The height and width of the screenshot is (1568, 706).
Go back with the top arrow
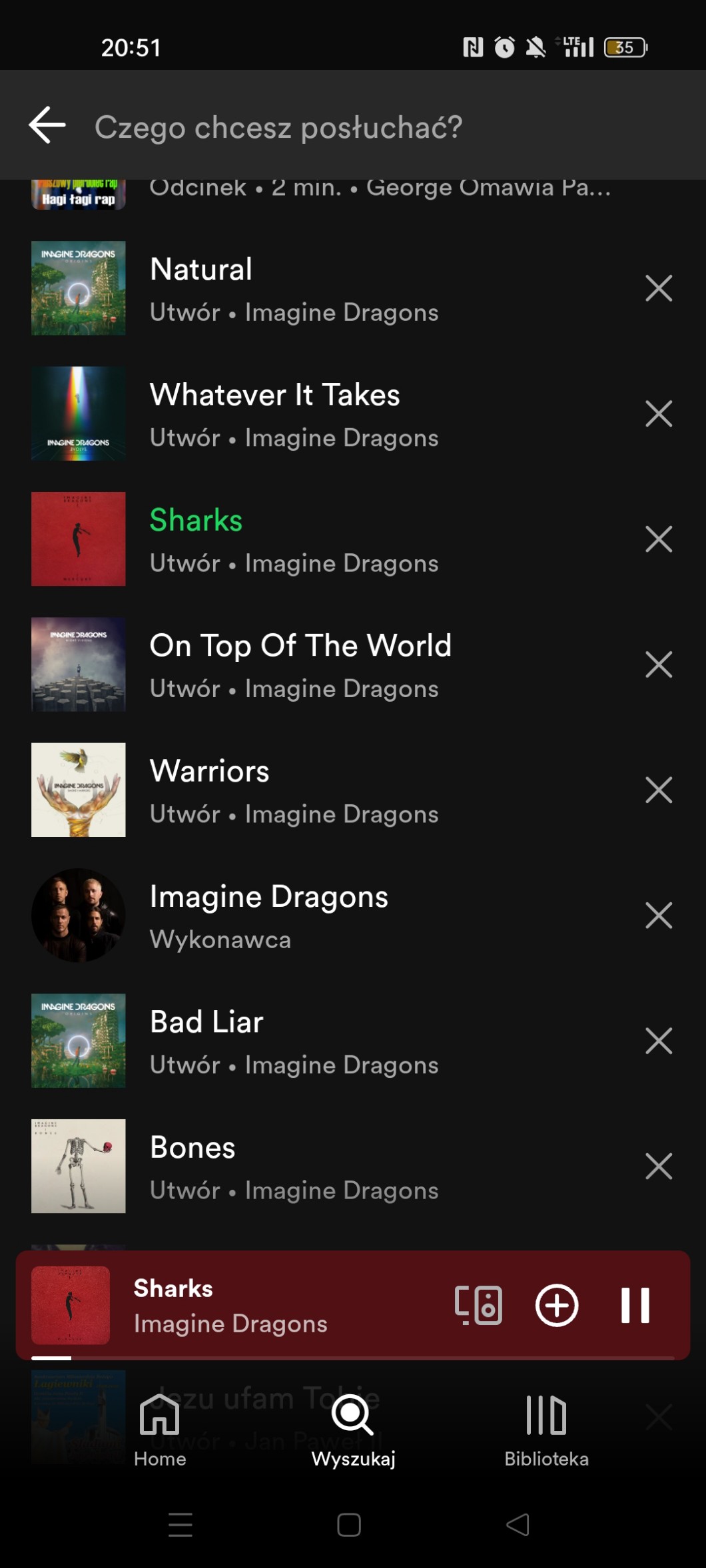pos(47,125)
